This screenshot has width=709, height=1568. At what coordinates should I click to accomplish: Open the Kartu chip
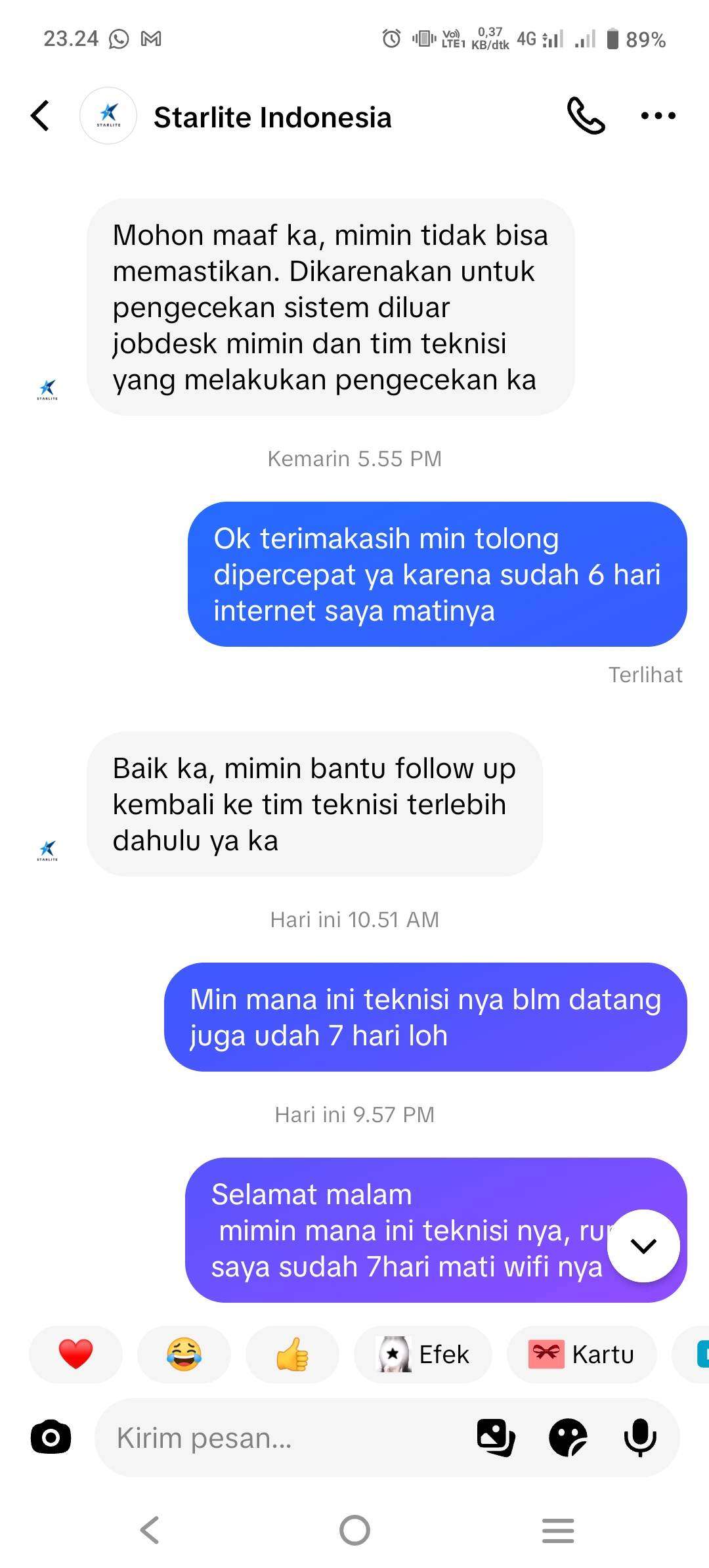click(582, 1355)
